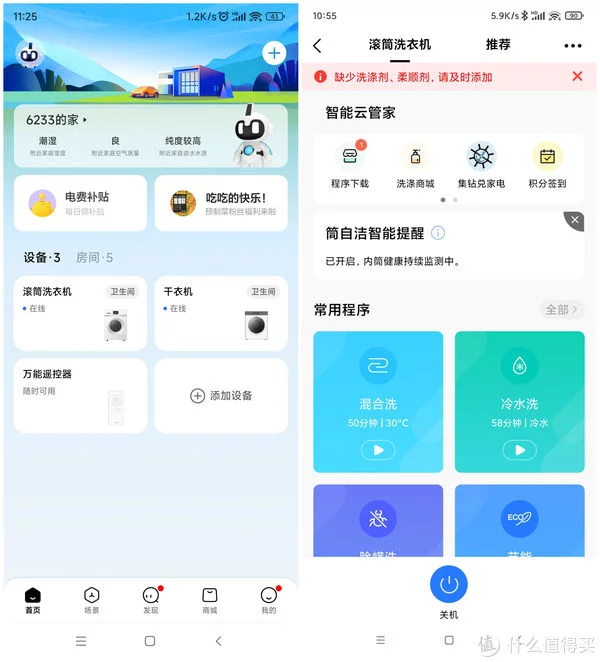Screen dimensions: 600x662
Task: Switch to the 房间·5 tab
Action: point(95,258)
